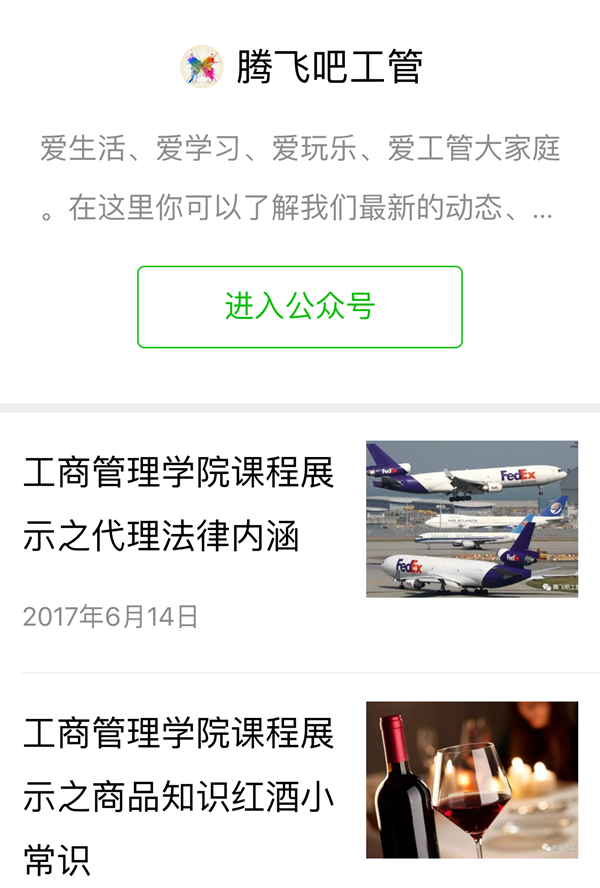Image resolution: width=600 pixels, height=888 pixels.
Task: Open the 腾飞吧工管 account profile header
Action: point(301,67)
